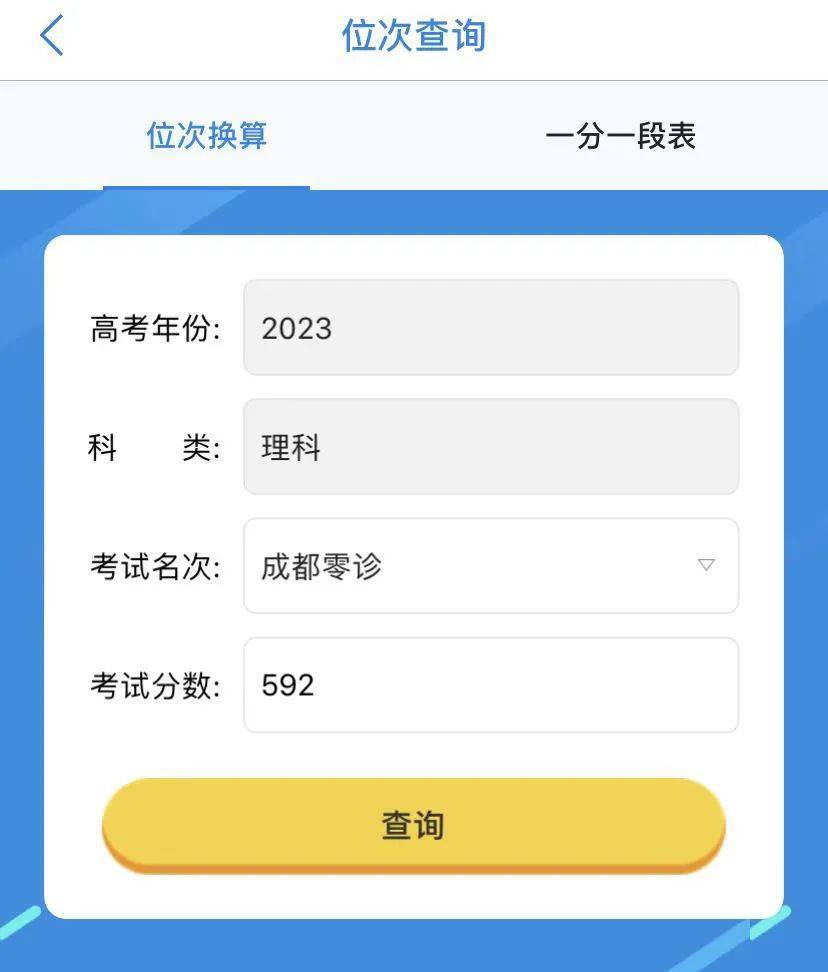Select the 位次换算 tab
828x972 pixels.
[207, 136]
